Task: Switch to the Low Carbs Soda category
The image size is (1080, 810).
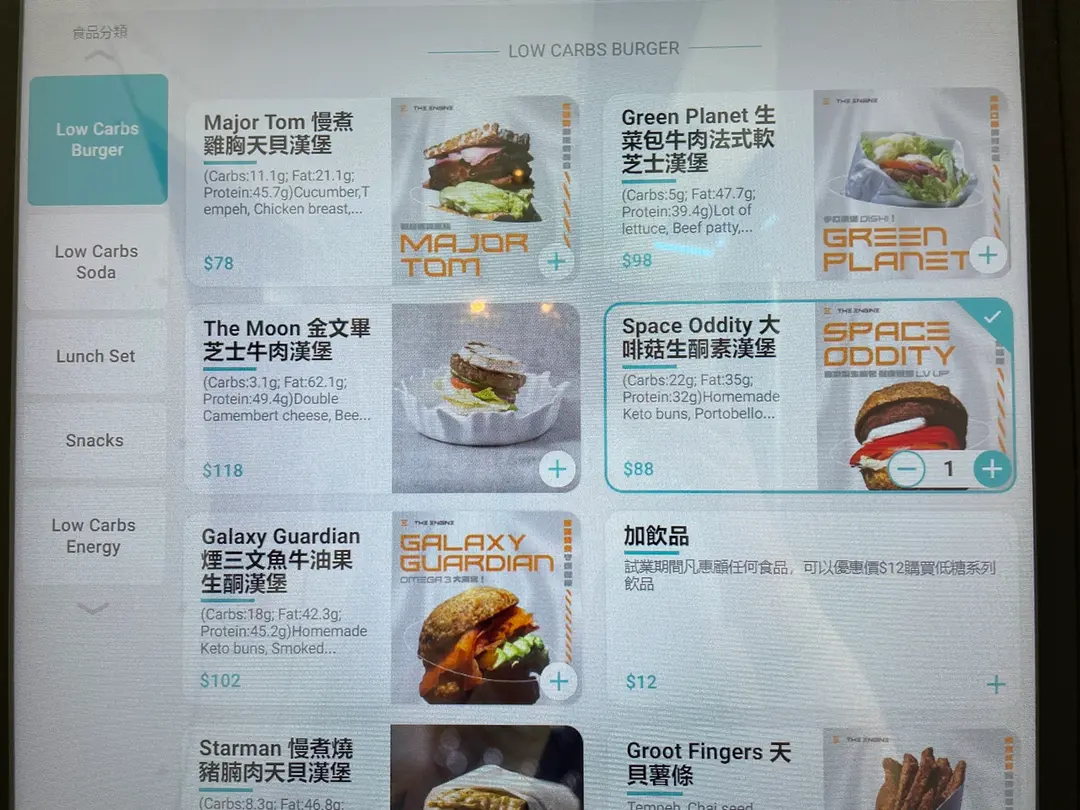Action: coord(96,262)
